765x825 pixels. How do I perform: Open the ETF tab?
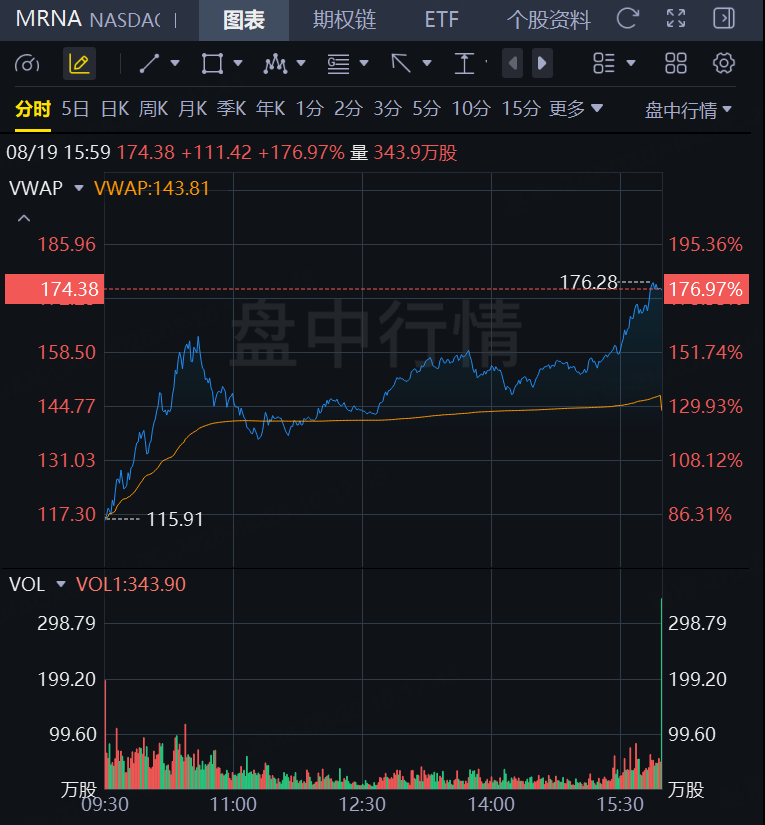pyautogui.click(x=441, y=21)
